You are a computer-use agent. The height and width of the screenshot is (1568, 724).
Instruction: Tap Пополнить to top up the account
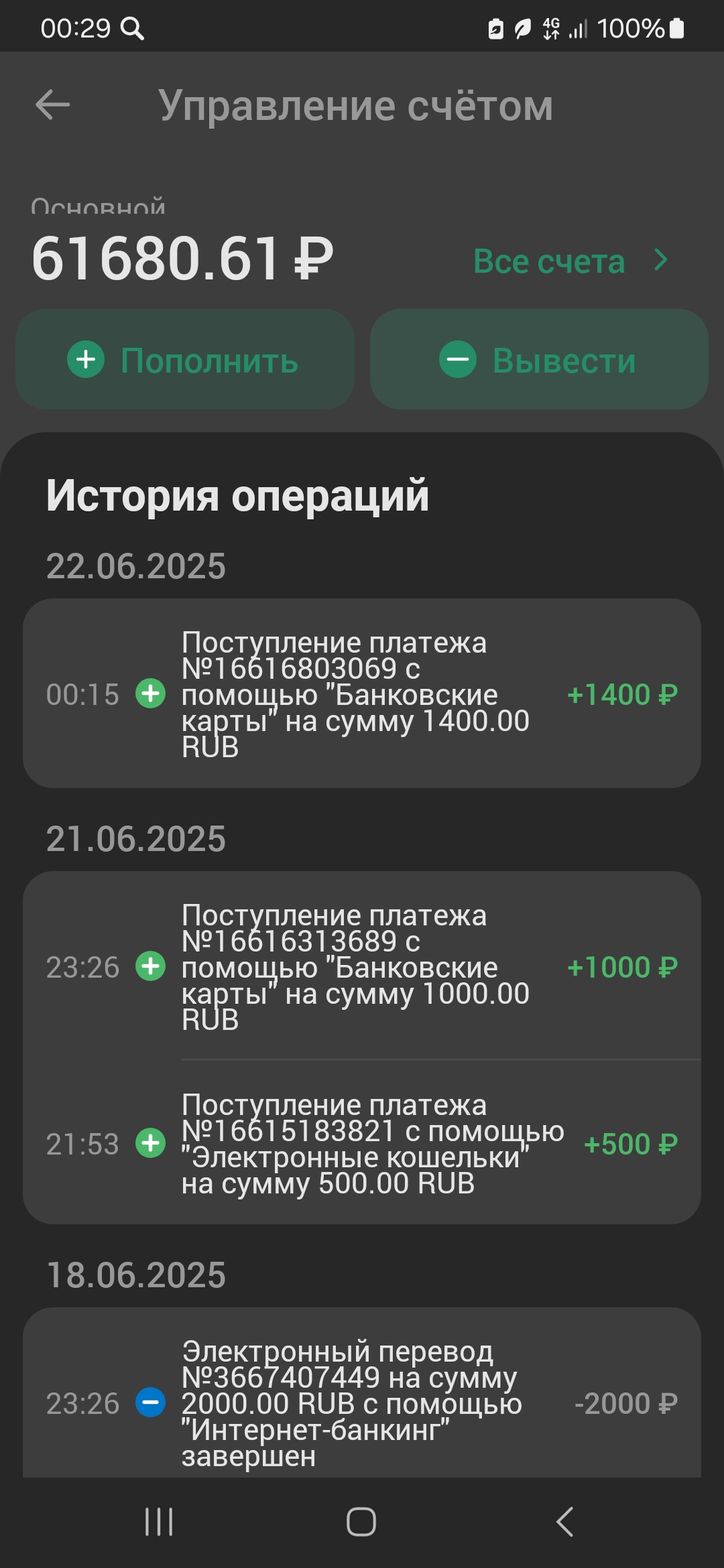[185, 360]
